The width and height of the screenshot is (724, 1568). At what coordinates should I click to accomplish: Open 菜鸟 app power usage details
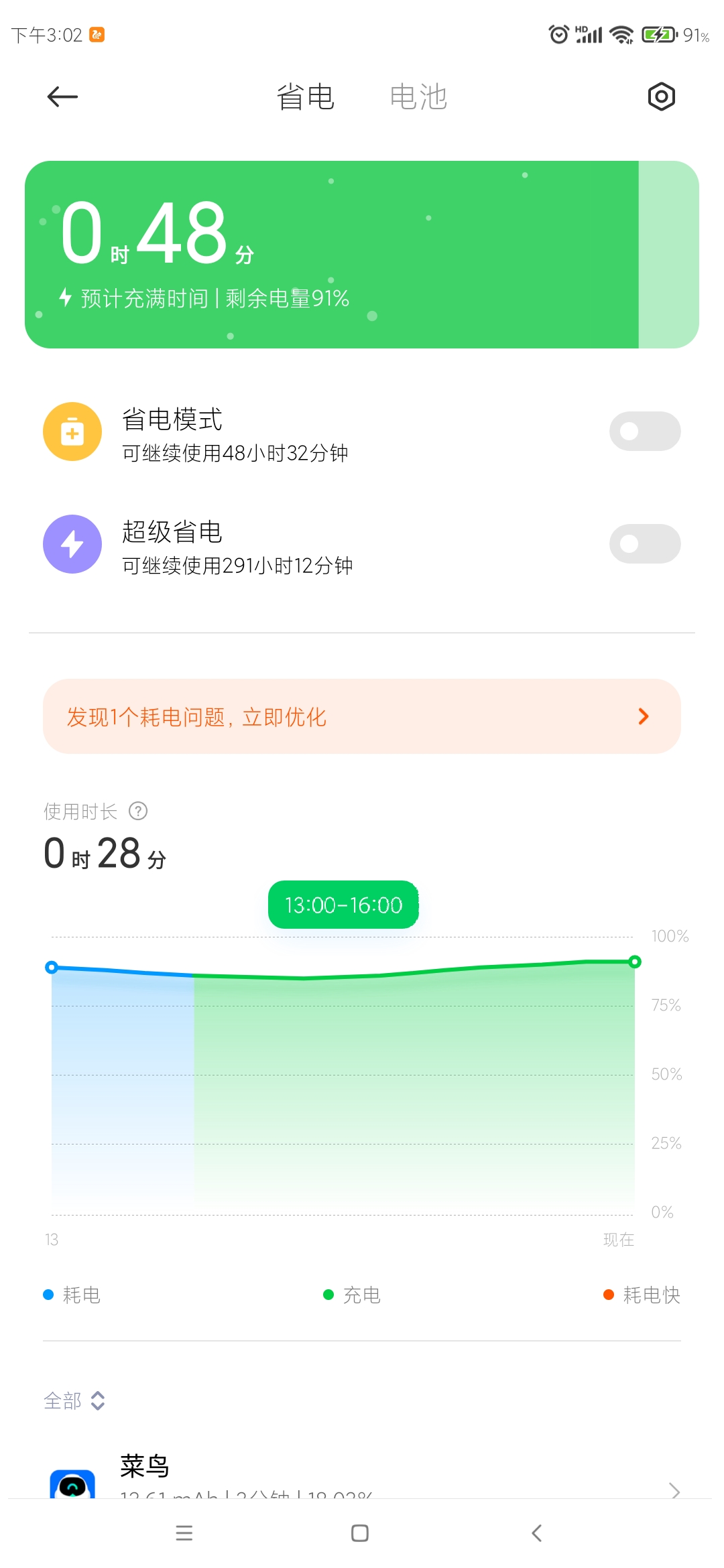[x=362, y=1474]
